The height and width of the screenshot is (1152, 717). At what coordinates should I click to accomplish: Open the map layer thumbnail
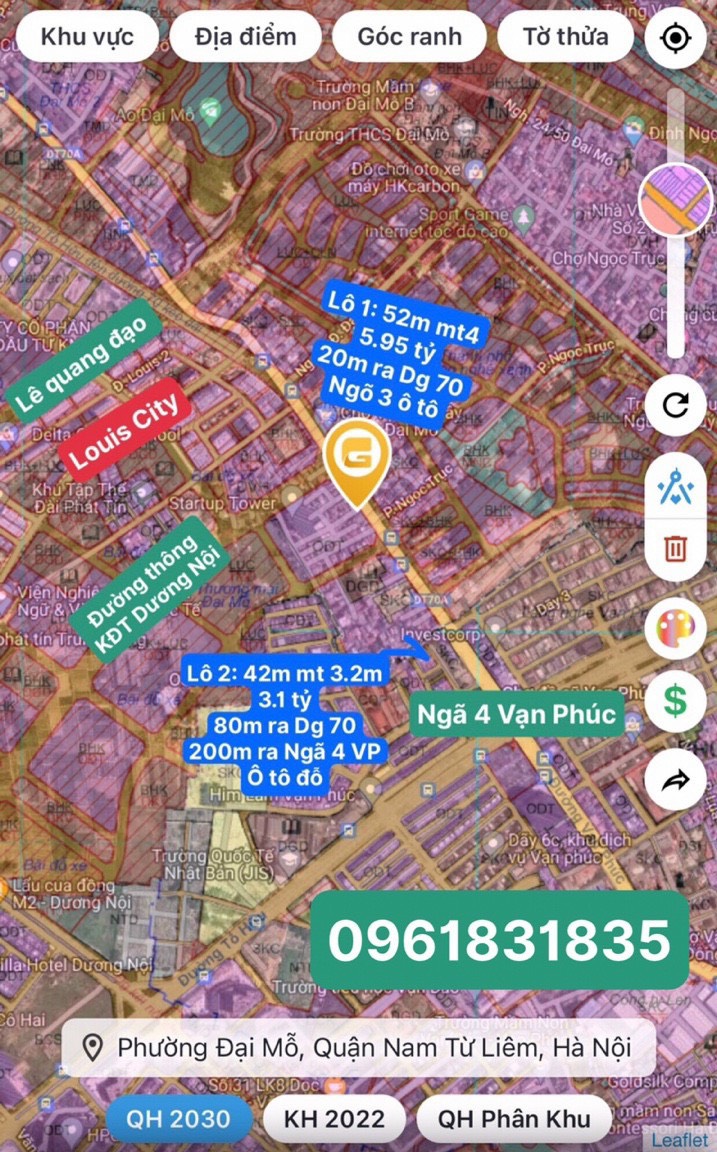(675, 200)
